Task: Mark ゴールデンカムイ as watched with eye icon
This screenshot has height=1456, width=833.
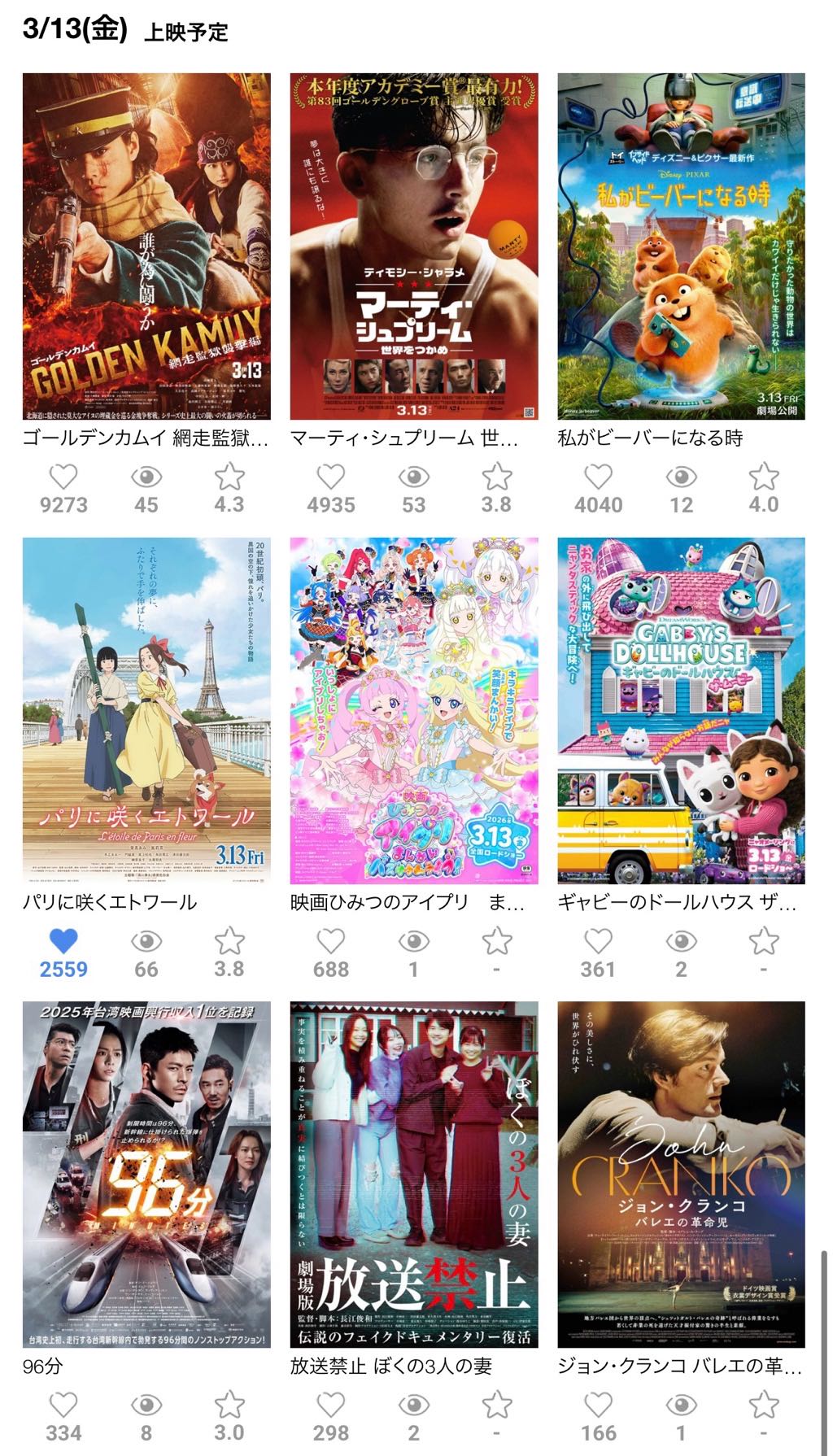Action: pos(146,477)
